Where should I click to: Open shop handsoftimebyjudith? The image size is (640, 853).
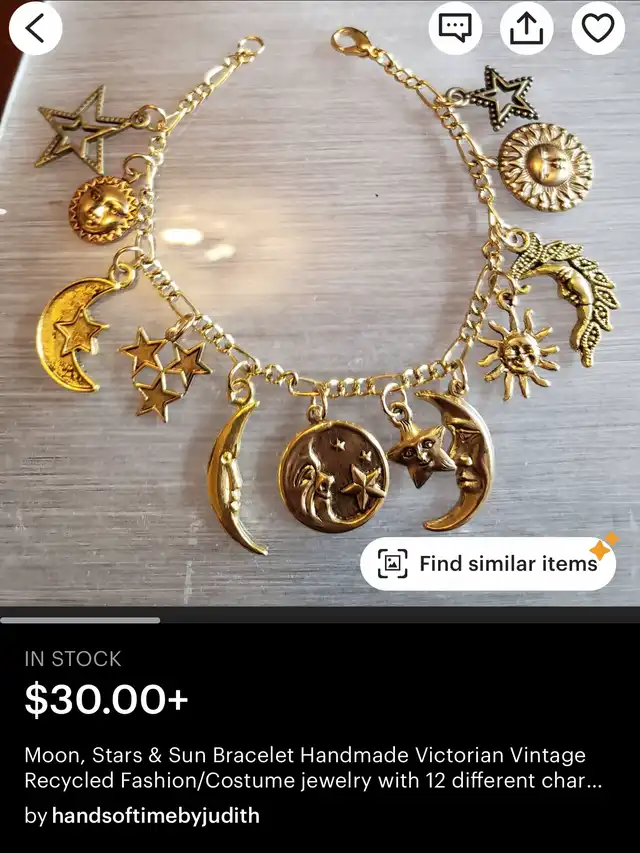click(x=155, y=816)
